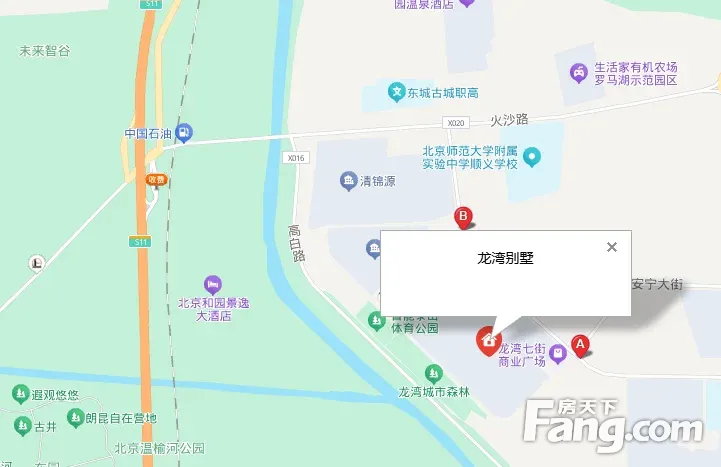Select map marker A
The height and width of the screenshot is (467, 721).
(578, 345)
